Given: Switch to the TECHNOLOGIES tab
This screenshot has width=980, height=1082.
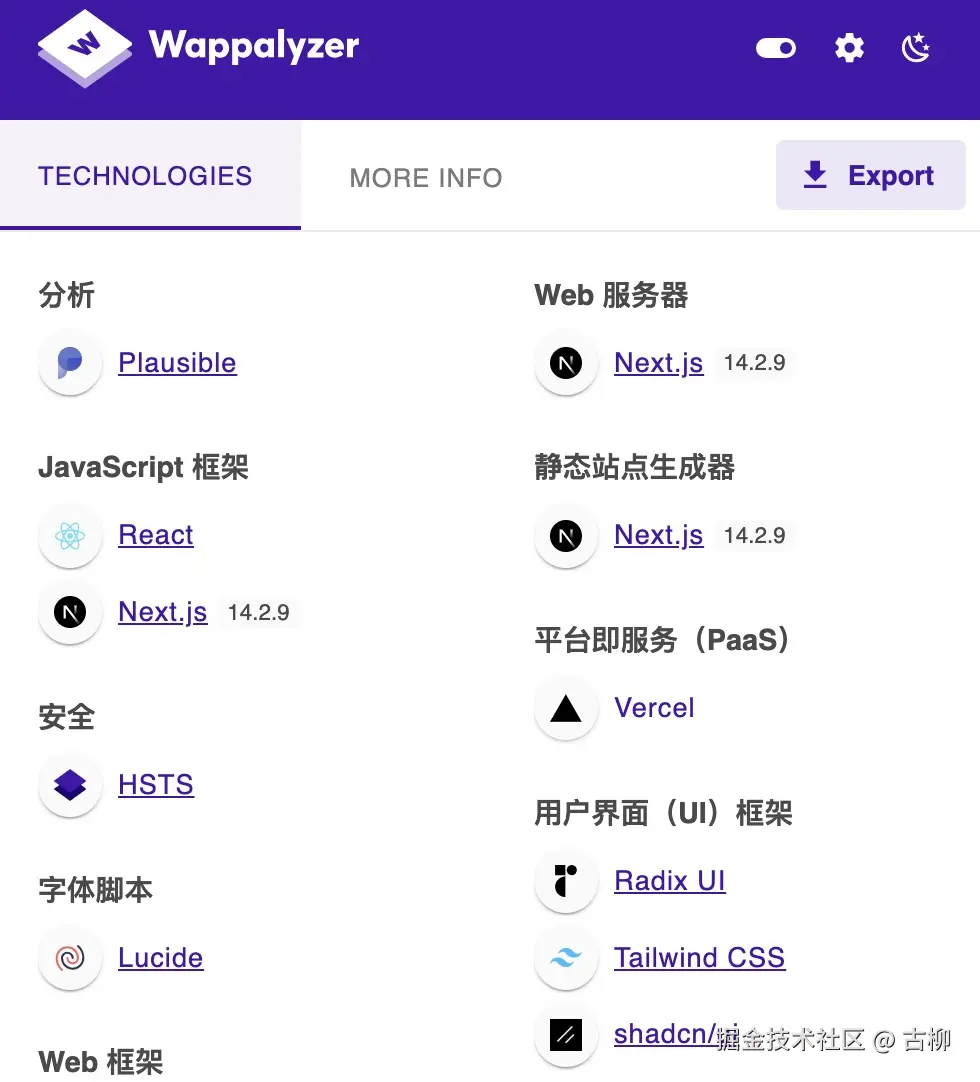Looking at the screenshot, I should (145, 177).
